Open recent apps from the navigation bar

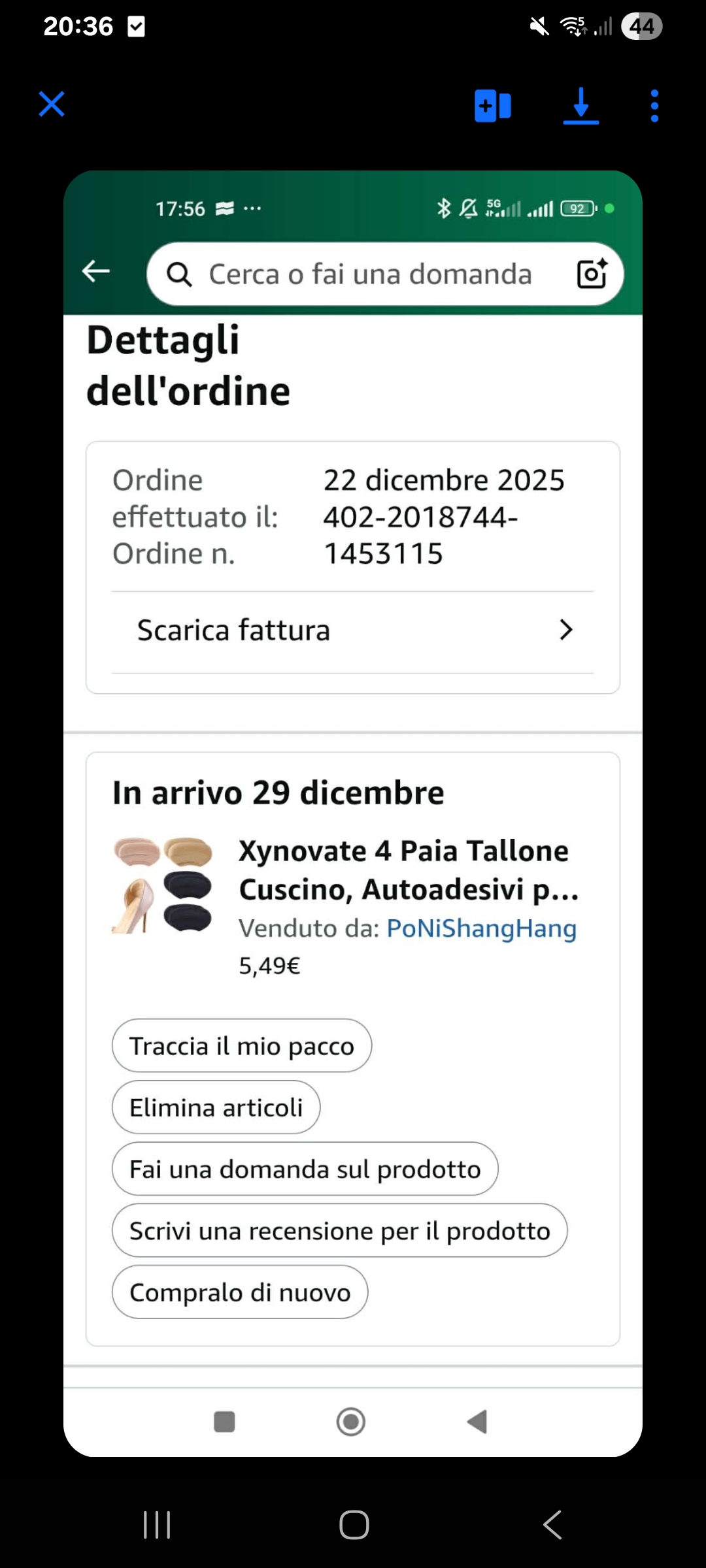[x=157, y=1525]
